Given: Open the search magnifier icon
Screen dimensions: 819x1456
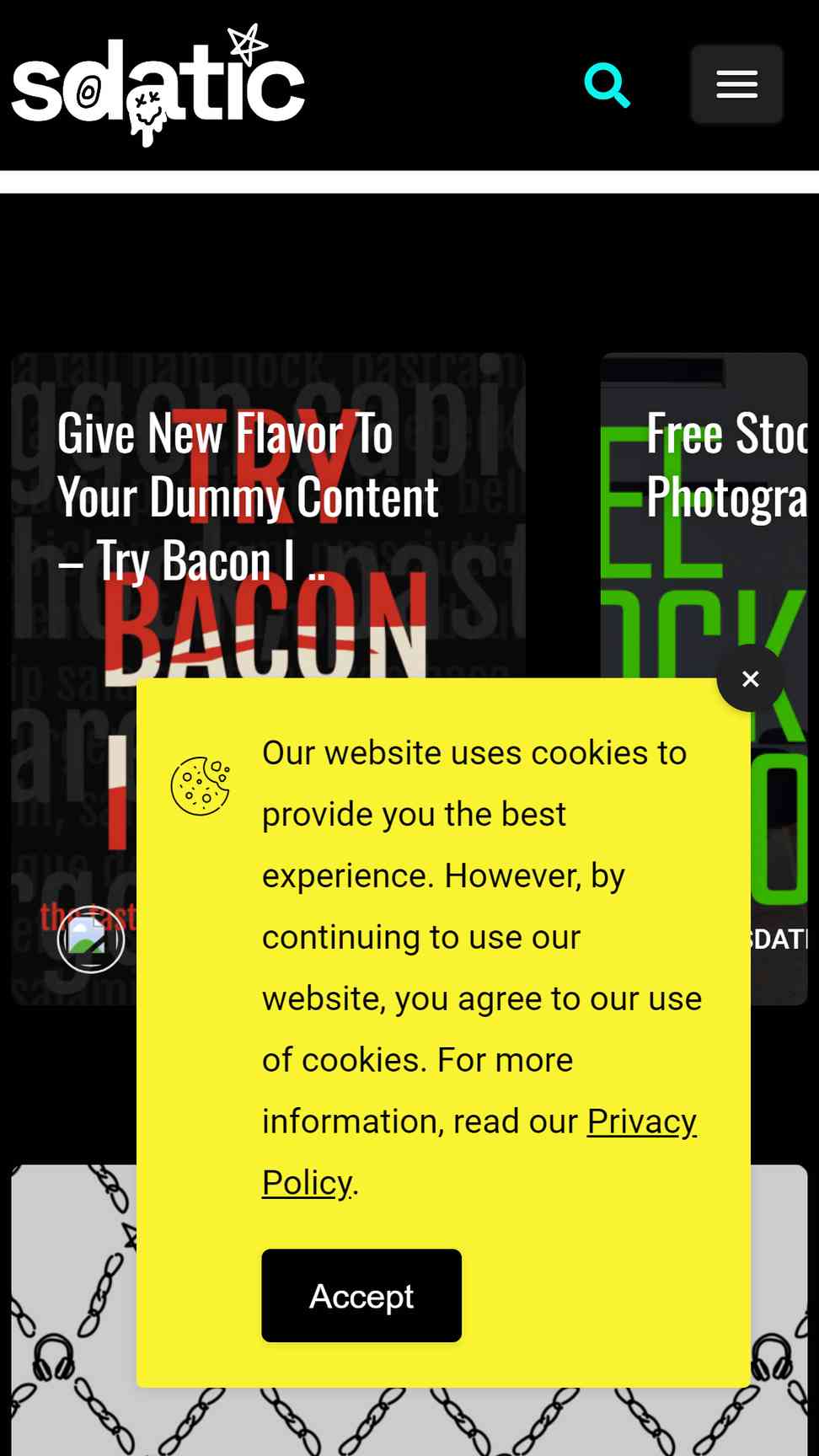Looking at the screenshot, I should click(607, 85).
